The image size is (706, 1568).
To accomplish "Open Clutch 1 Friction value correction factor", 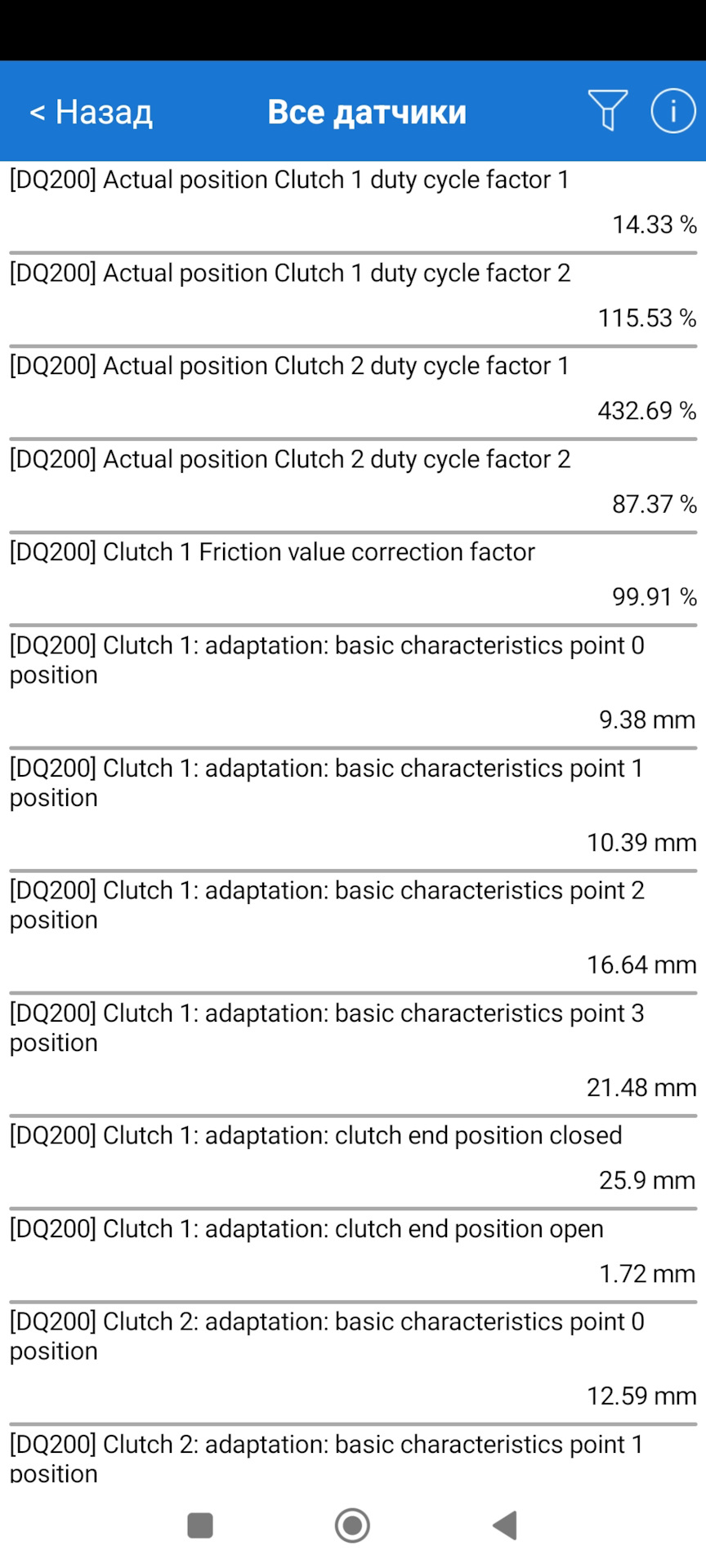I will coord(352,575).
